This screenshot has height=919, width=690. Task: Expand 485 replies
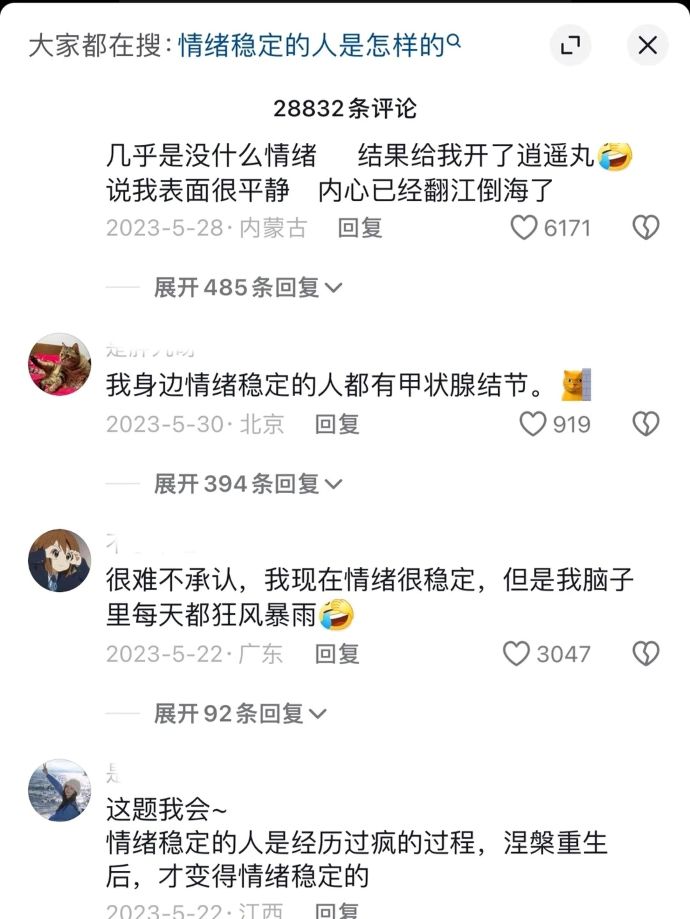248,288
